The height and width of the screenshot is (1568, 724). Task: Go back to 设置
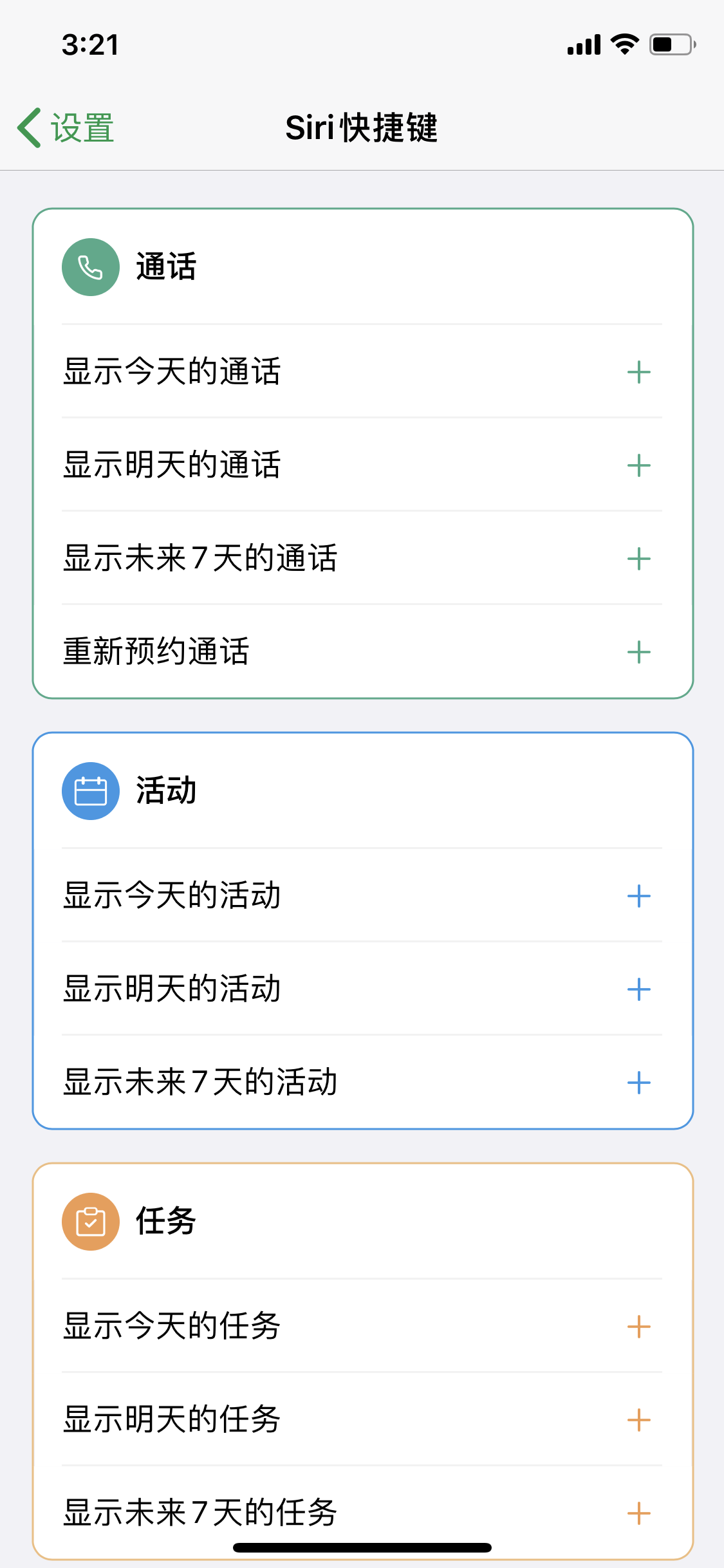(x=66, y=127)
